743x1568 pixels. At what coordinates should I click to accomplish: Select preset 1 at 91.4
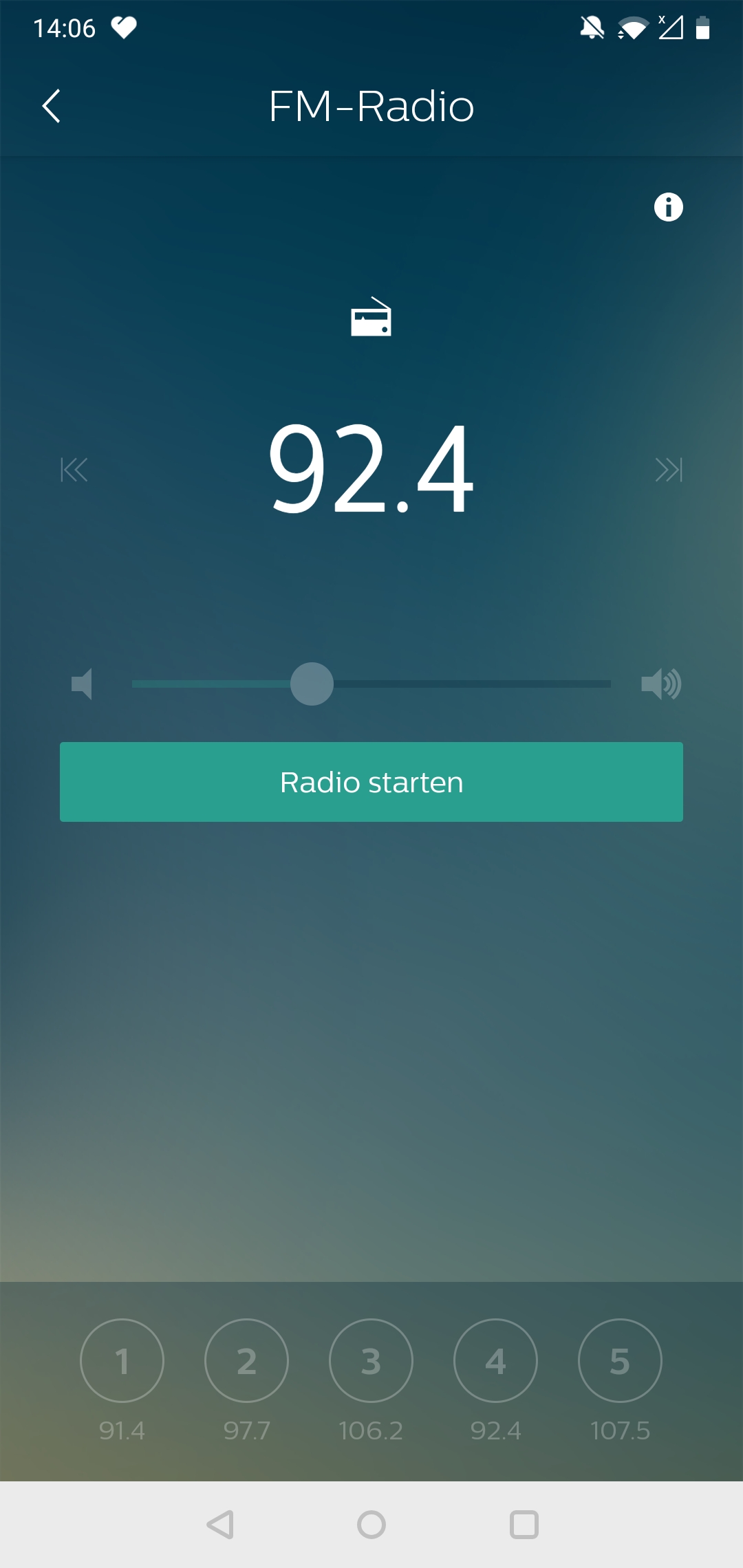click(x=122, y=1360)
